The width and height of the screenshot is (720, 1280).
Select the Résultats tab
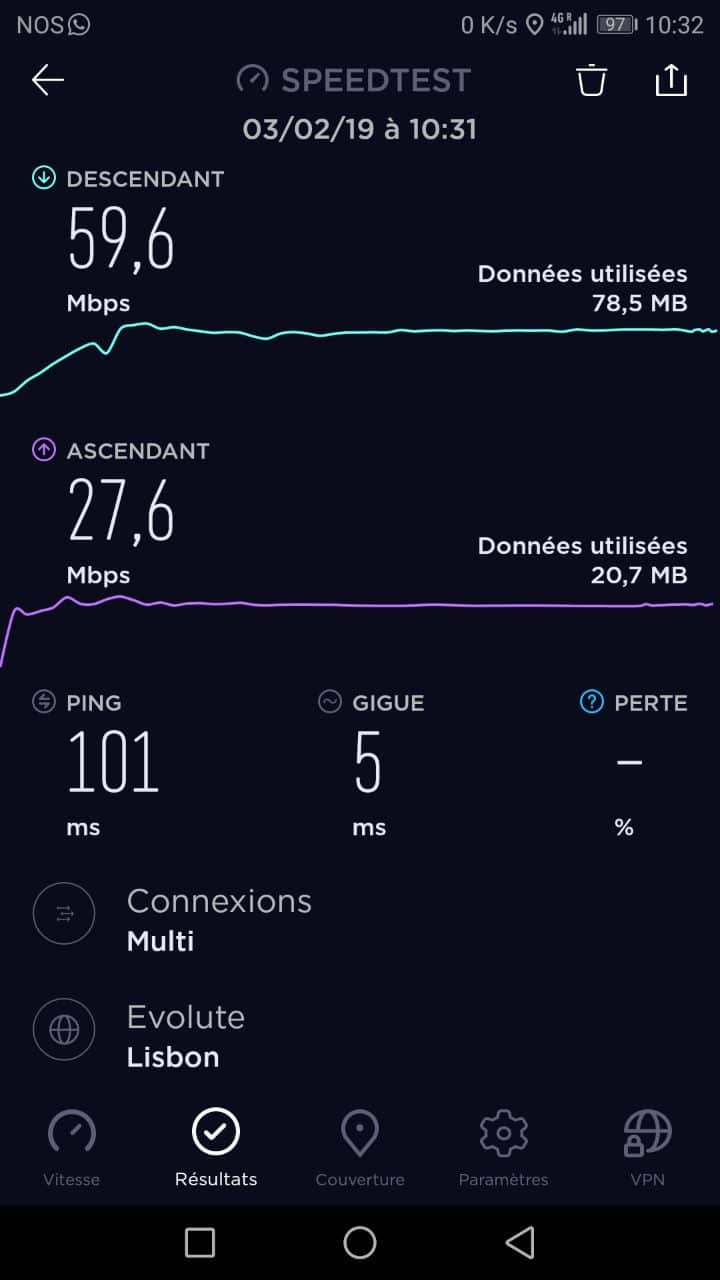[216, 1147]
